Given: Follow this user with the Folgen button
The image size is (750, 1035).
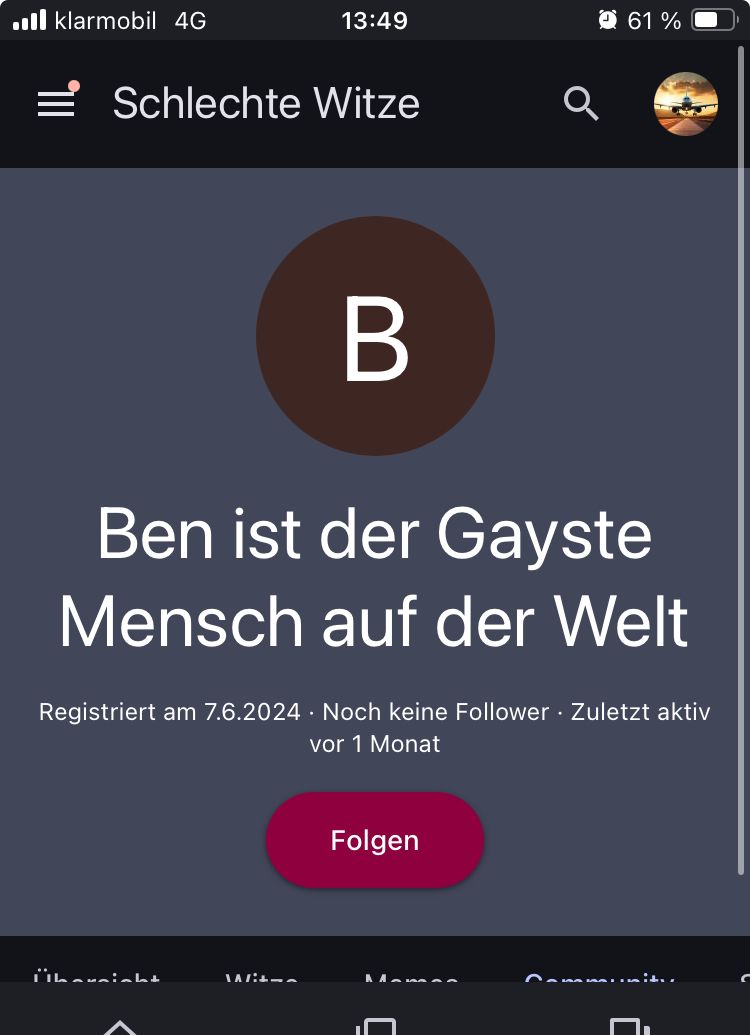Looking at the screenshot, I should pos(375,840).
